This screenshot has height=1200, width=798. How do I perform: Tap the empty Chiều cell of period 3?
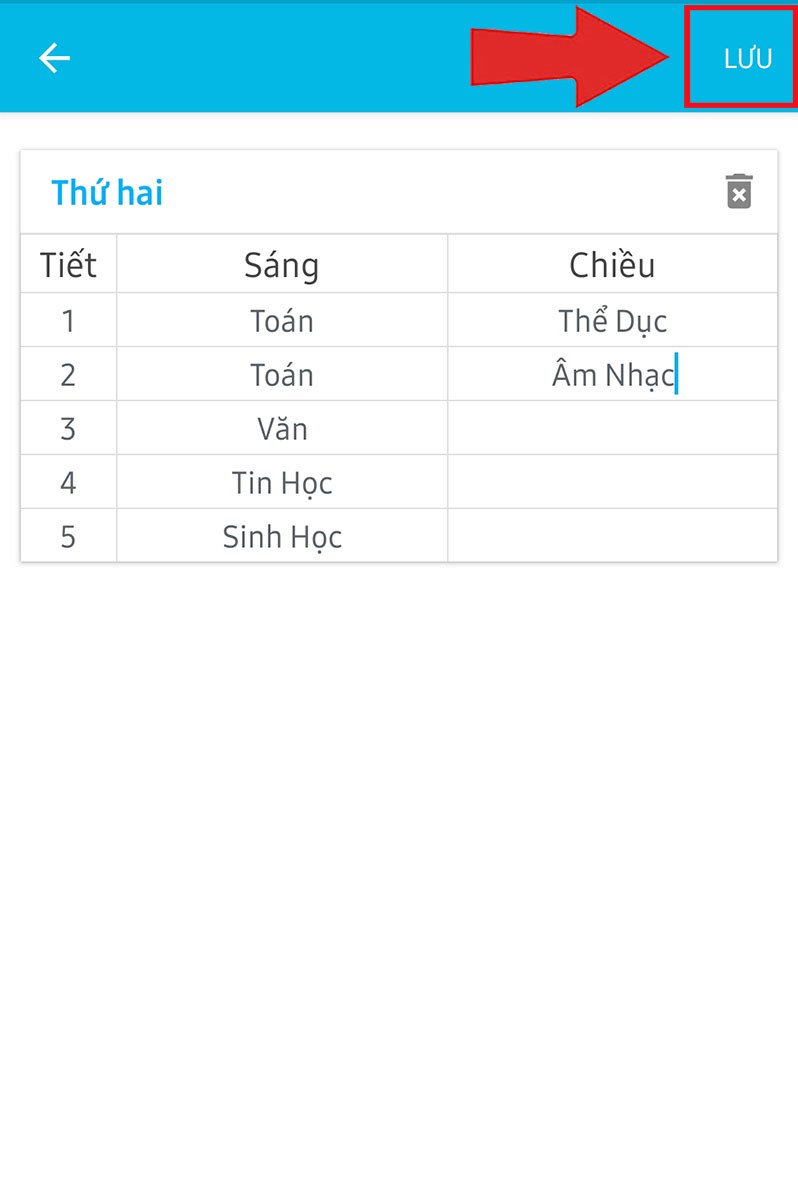tap(612, 428)
